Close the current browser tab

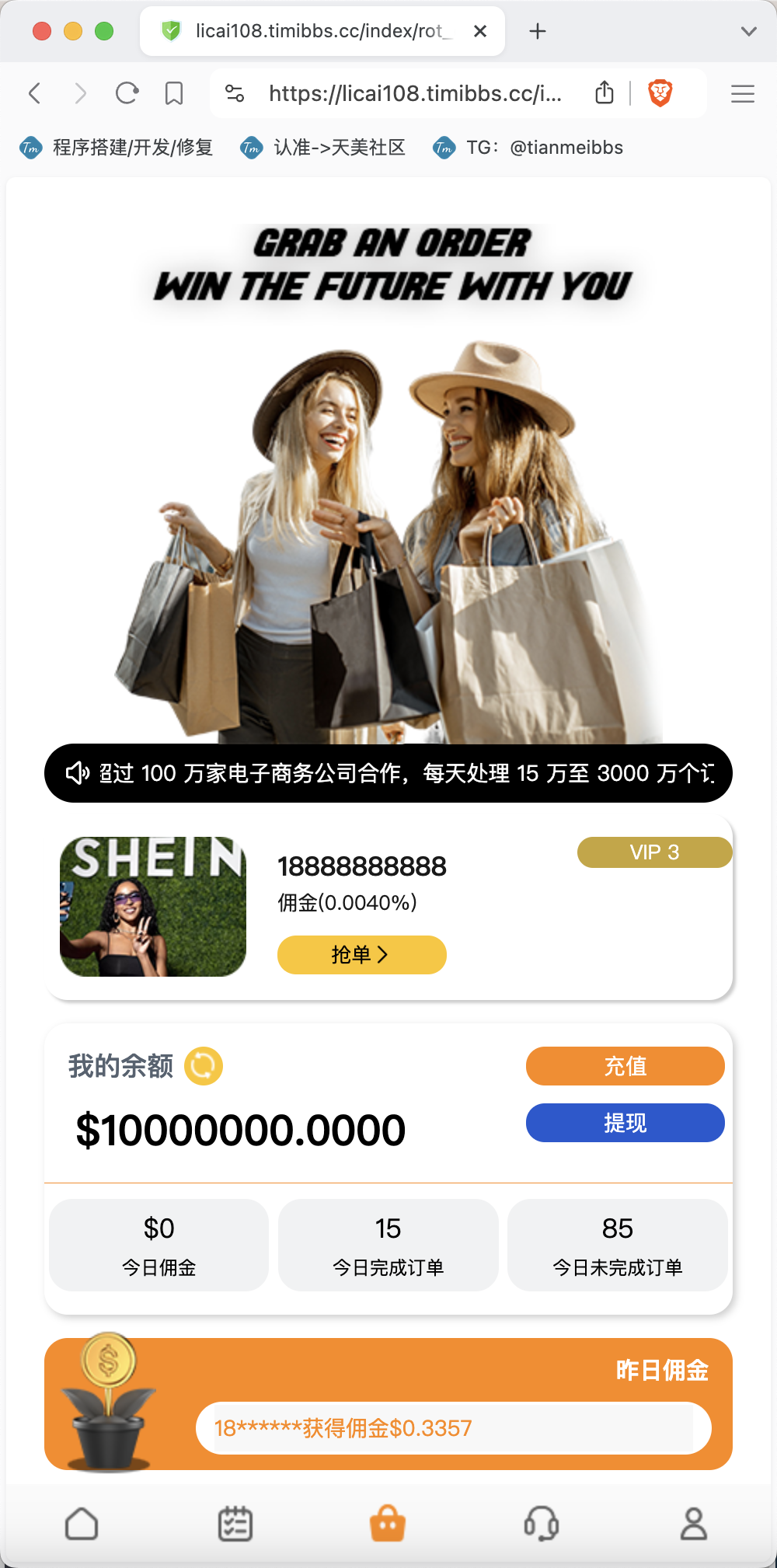[480, 31]
